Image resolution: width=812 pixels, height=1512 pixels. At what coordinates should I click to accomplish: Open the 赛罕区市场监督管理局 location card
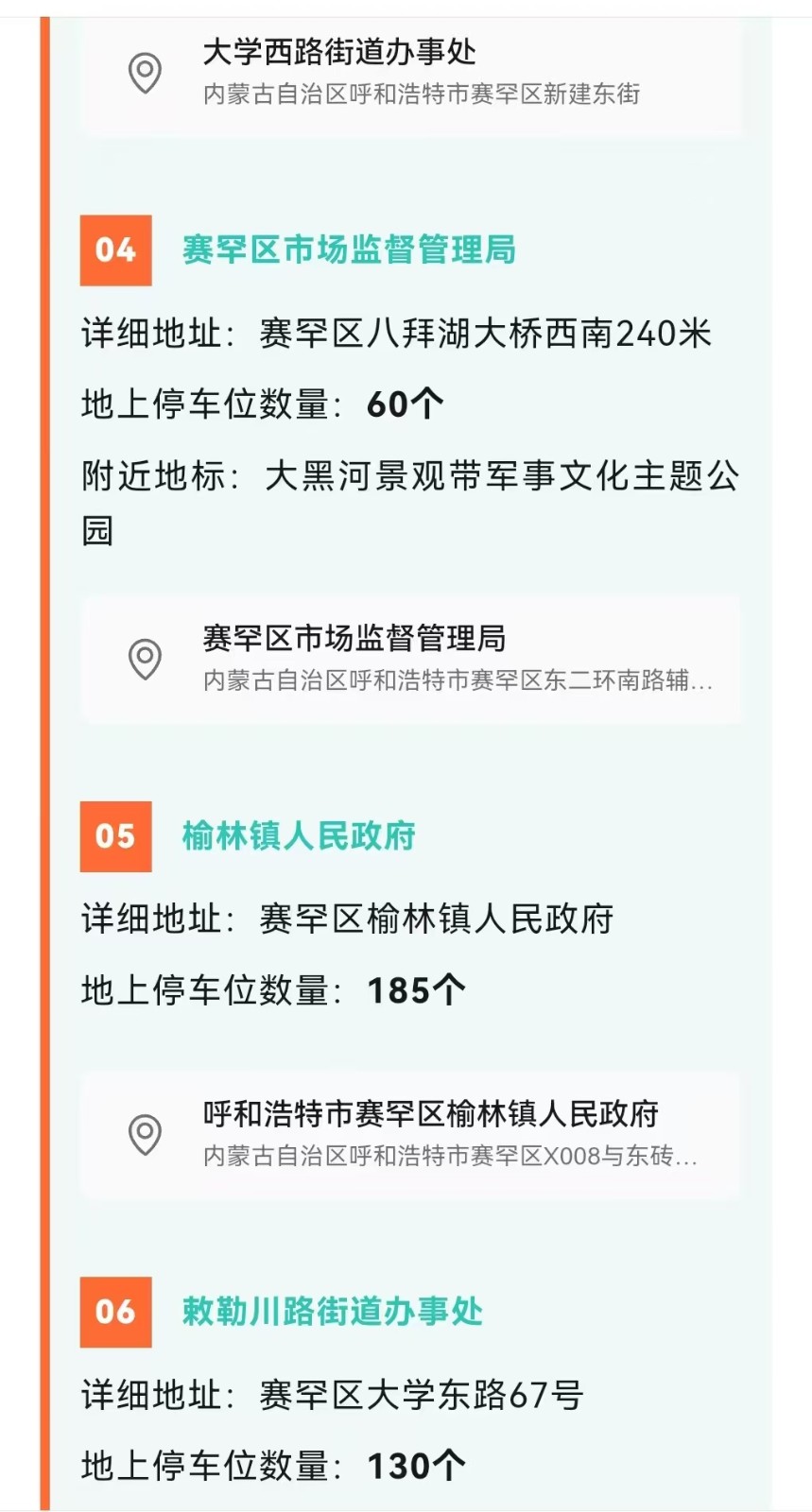[x=411, y=659]
